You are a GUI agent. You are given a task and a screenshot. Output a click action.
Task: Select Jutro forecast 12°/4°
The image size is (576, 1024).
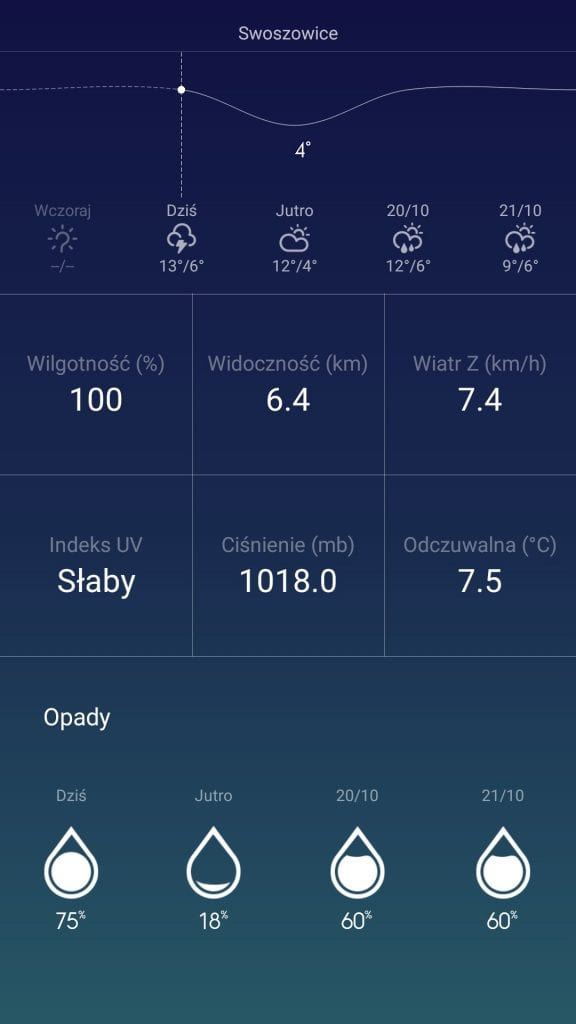(295, 238)
